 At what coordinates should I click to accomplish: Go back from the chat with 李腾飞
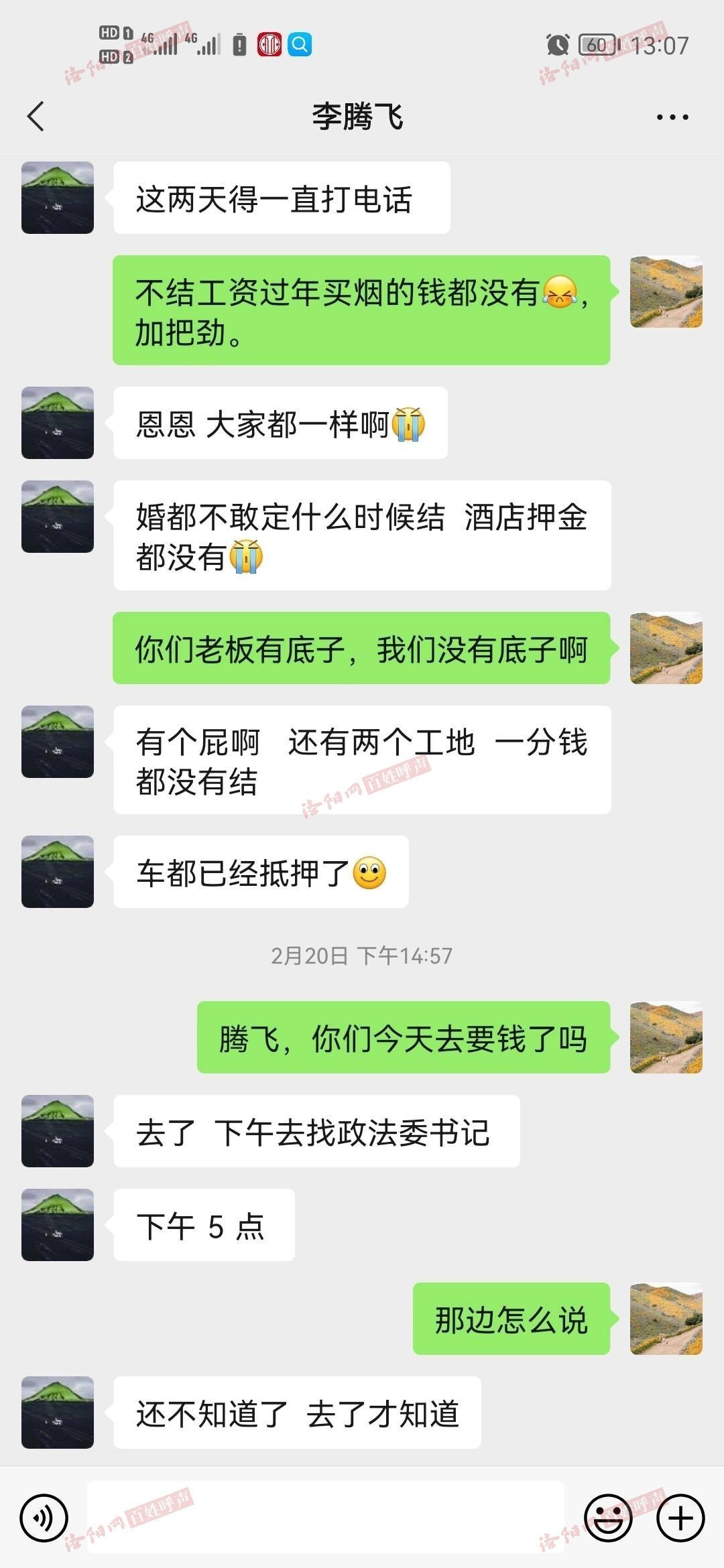coord(36,117)
